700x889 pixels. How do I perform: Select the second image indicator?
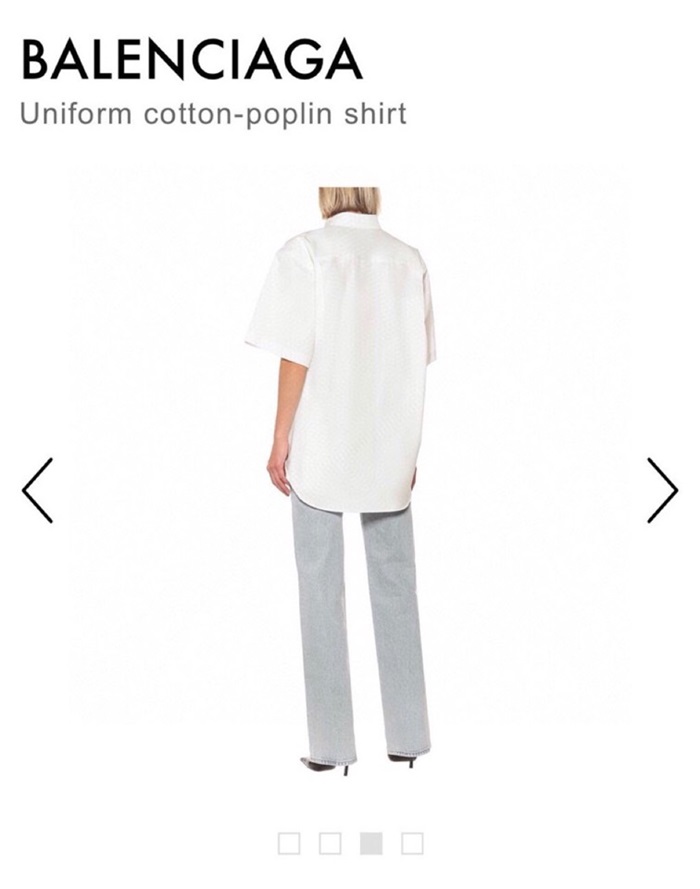pos(330,843)
